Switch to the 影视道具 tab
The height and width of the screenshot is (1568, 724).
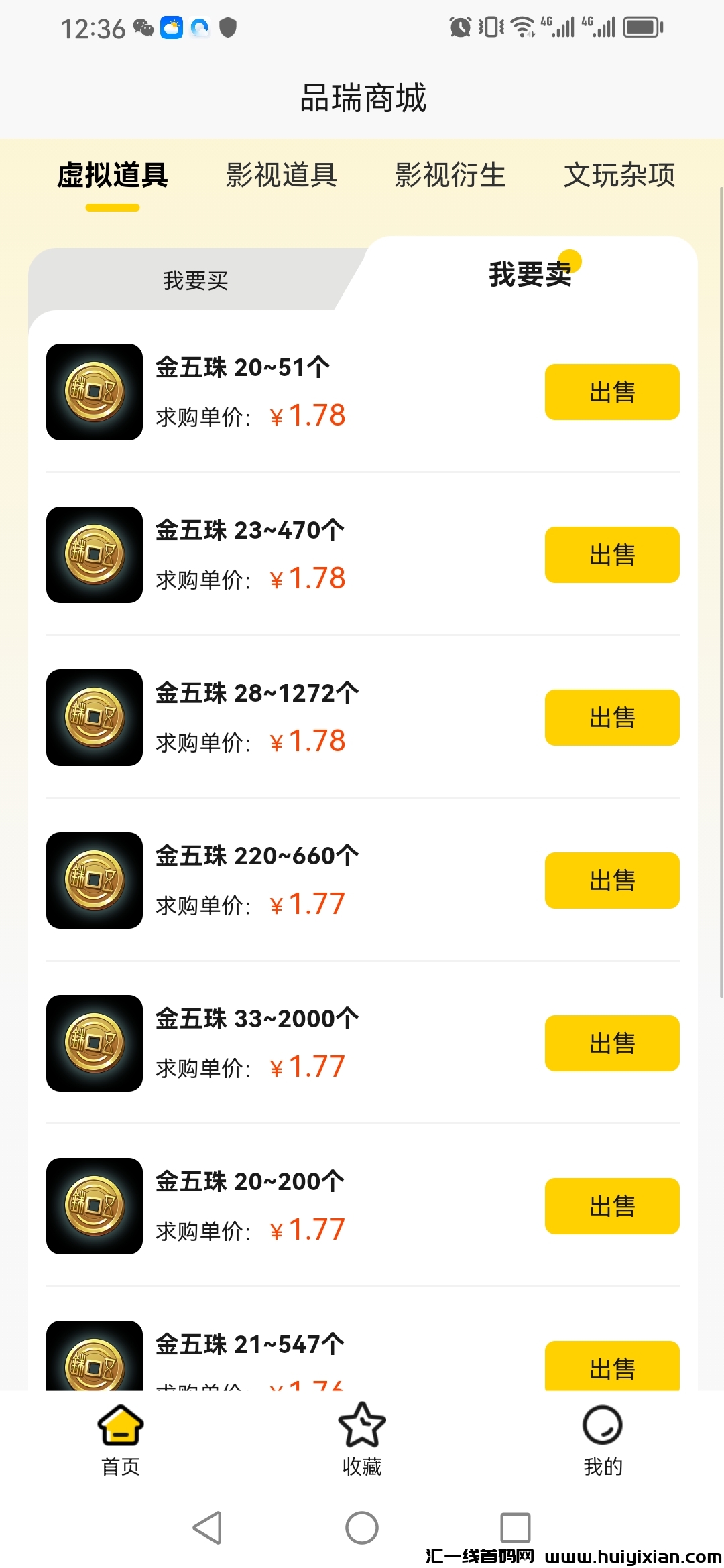point(282,176)
